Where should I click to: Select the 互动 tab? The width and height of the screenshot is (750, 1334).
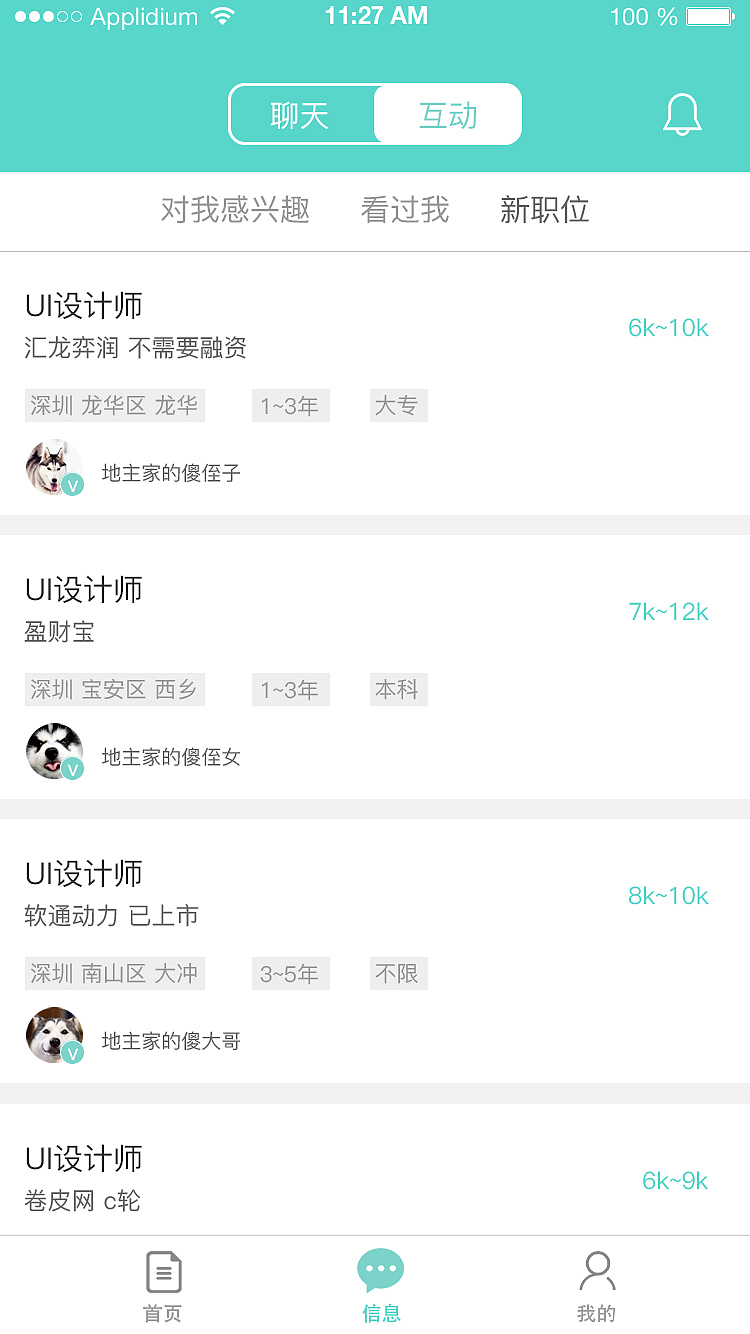448,114
